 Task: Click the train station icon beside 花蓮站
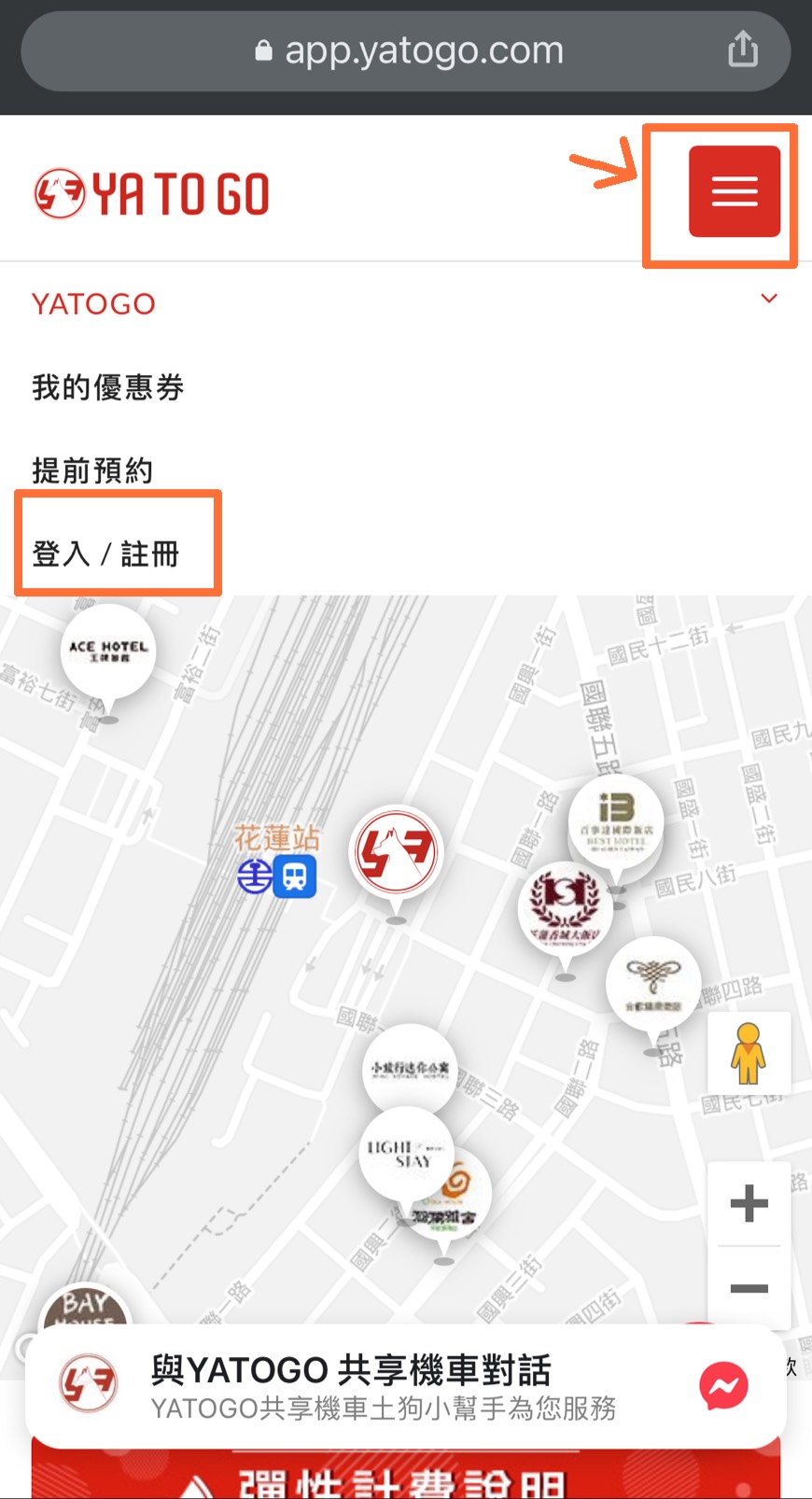pos(296,876)
